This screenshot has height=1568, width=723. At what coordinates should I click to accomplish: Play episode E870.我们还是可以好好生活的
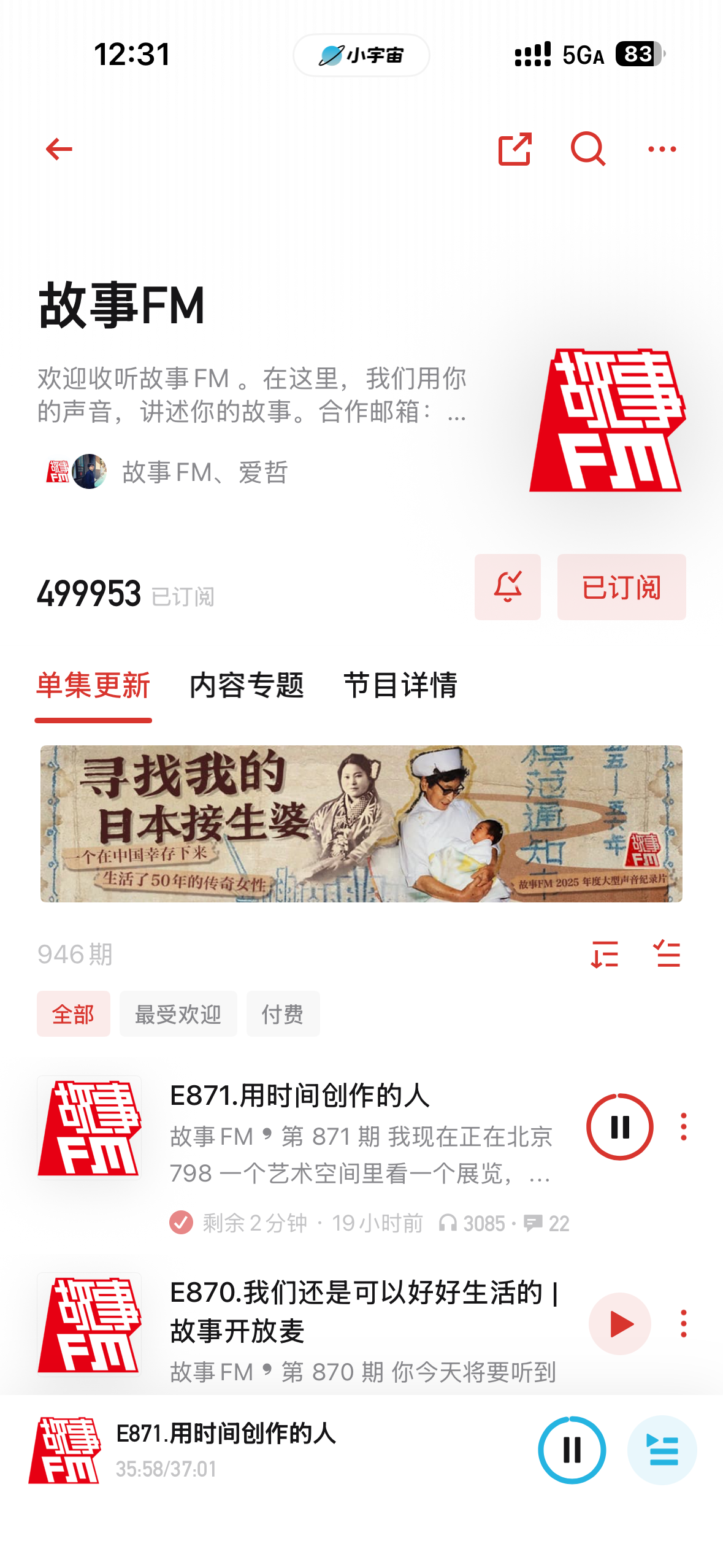point(619,1323)
